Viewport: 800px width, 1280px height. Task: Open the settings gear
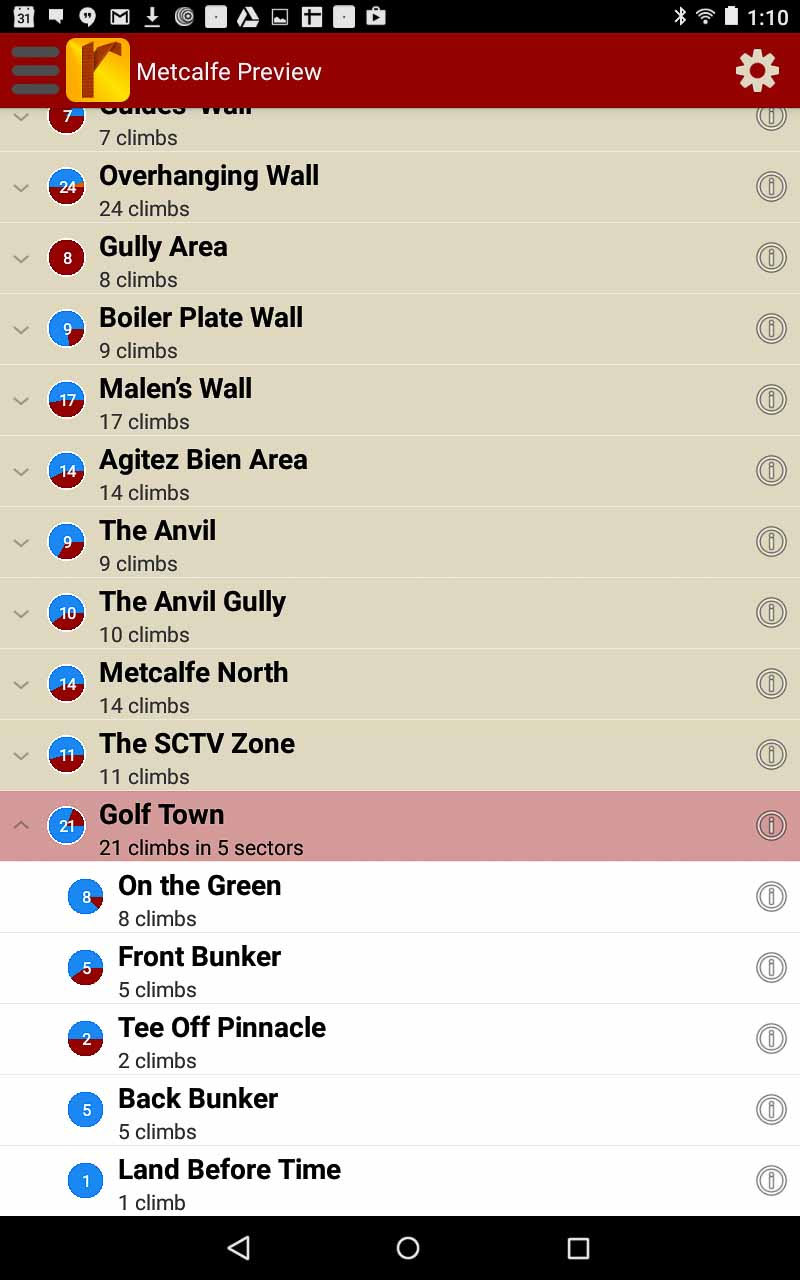[x=757, y=71]
